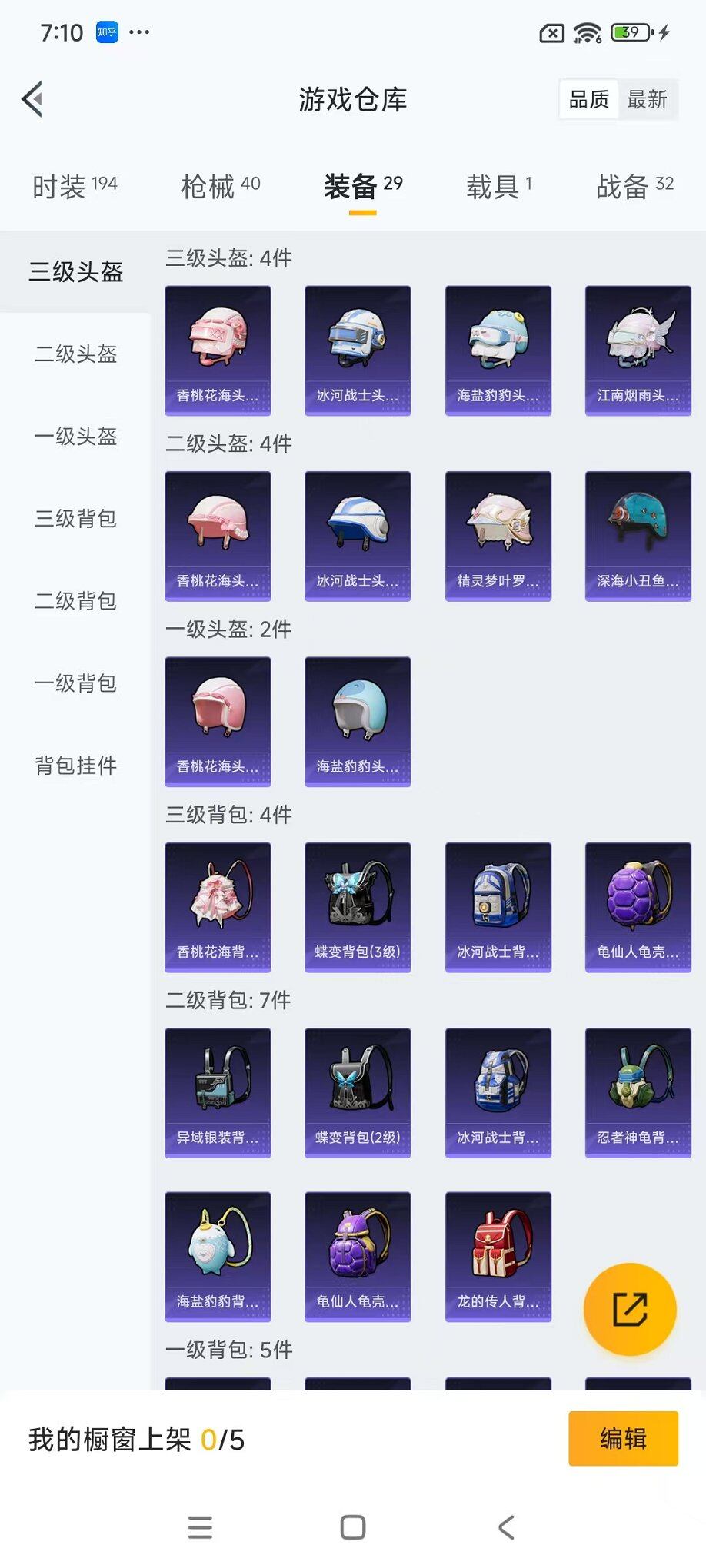Switch sorting to 最新
Image resolution: width=706 pixels, height=1568 pixels.
click(647, 99)
